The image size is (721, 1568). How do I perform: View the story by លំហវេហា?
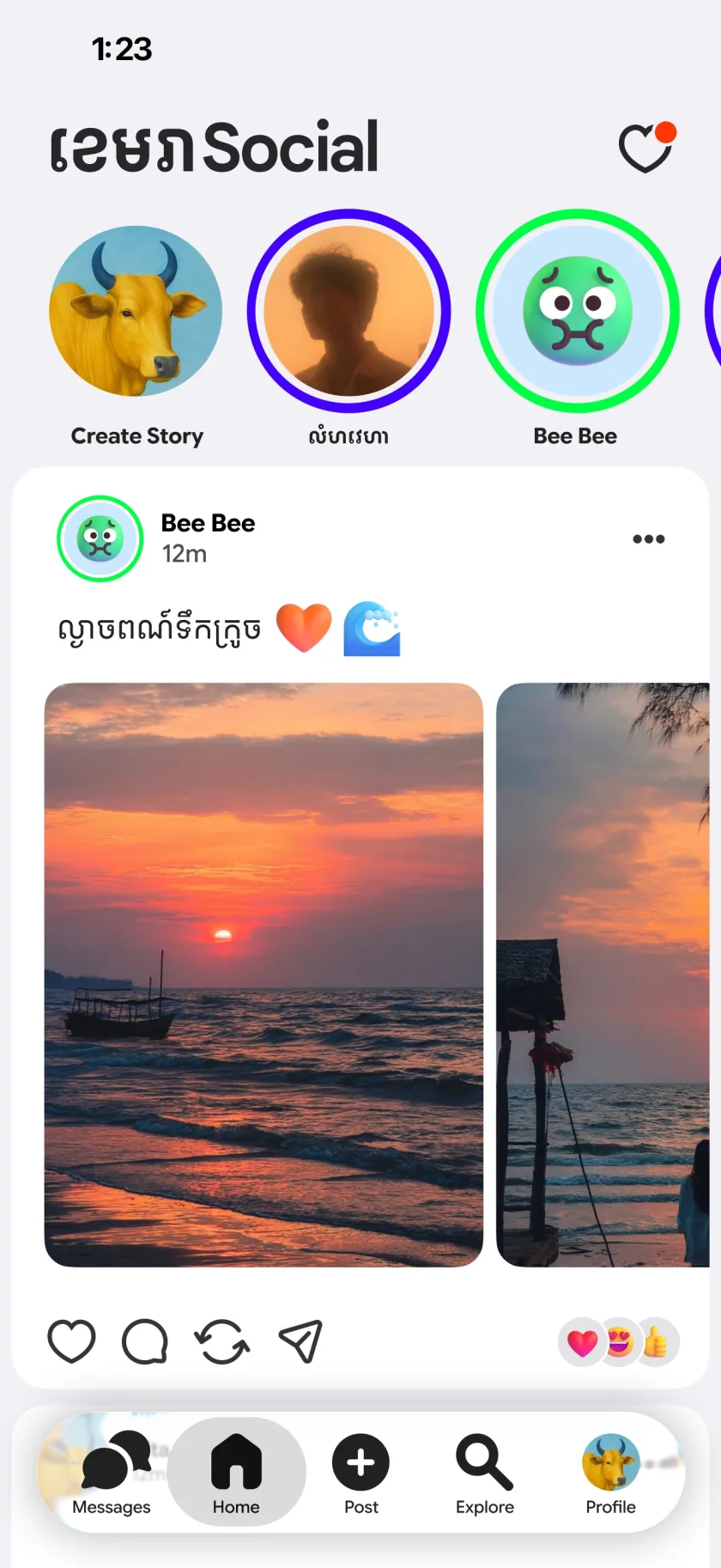[x=348, y=311]
